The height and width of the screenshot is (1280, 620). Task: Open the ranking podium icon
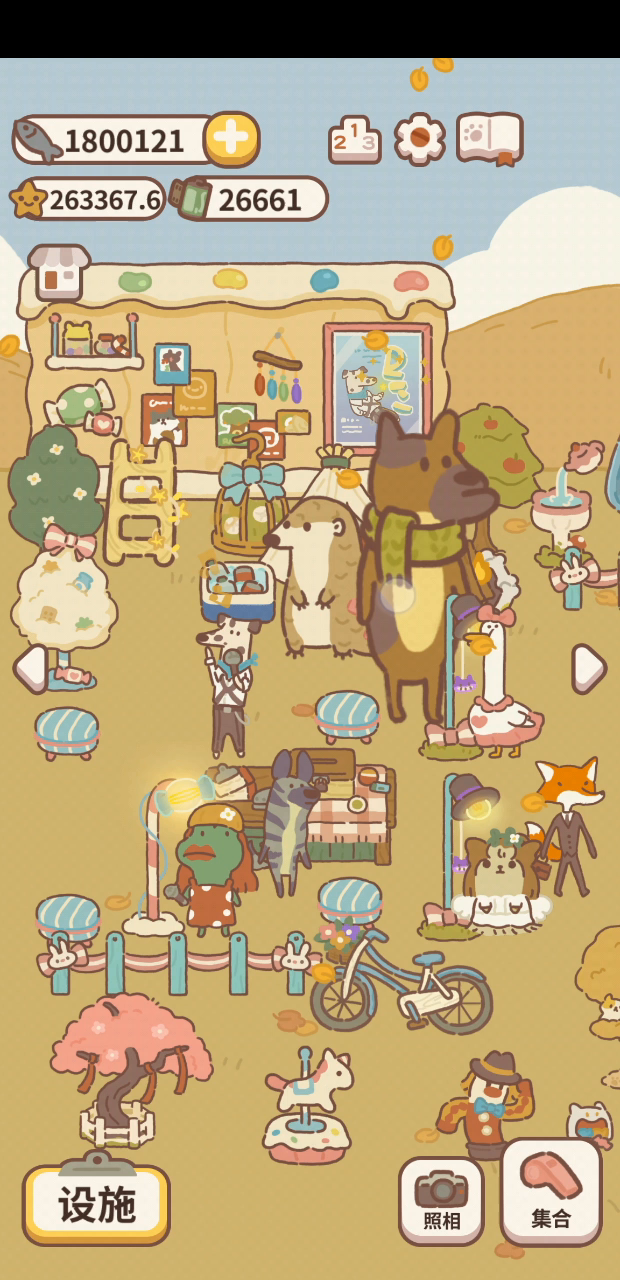tap(355, 140)
